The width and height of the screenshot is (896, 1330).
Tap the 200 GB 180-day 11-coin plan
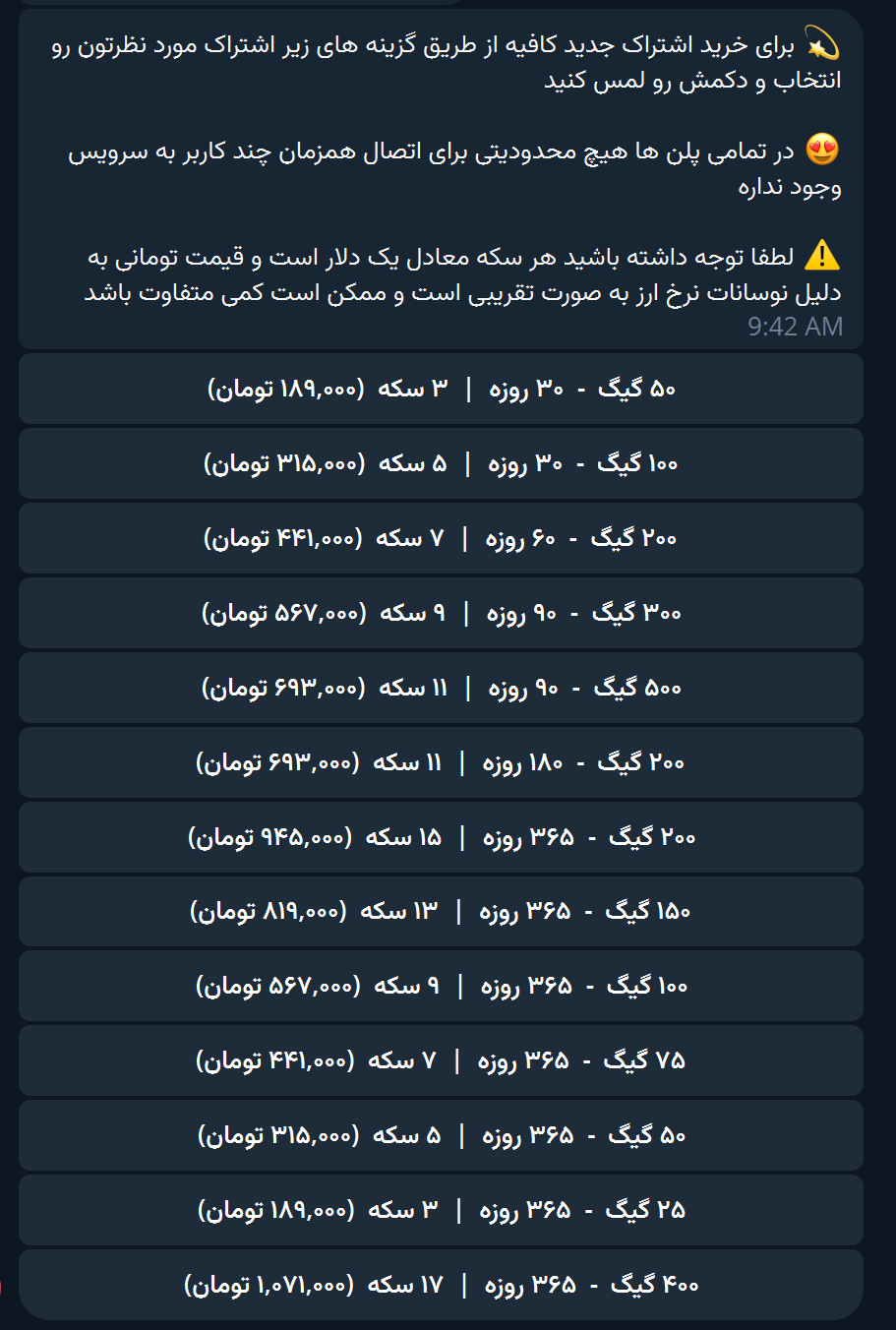pos(441,762)
